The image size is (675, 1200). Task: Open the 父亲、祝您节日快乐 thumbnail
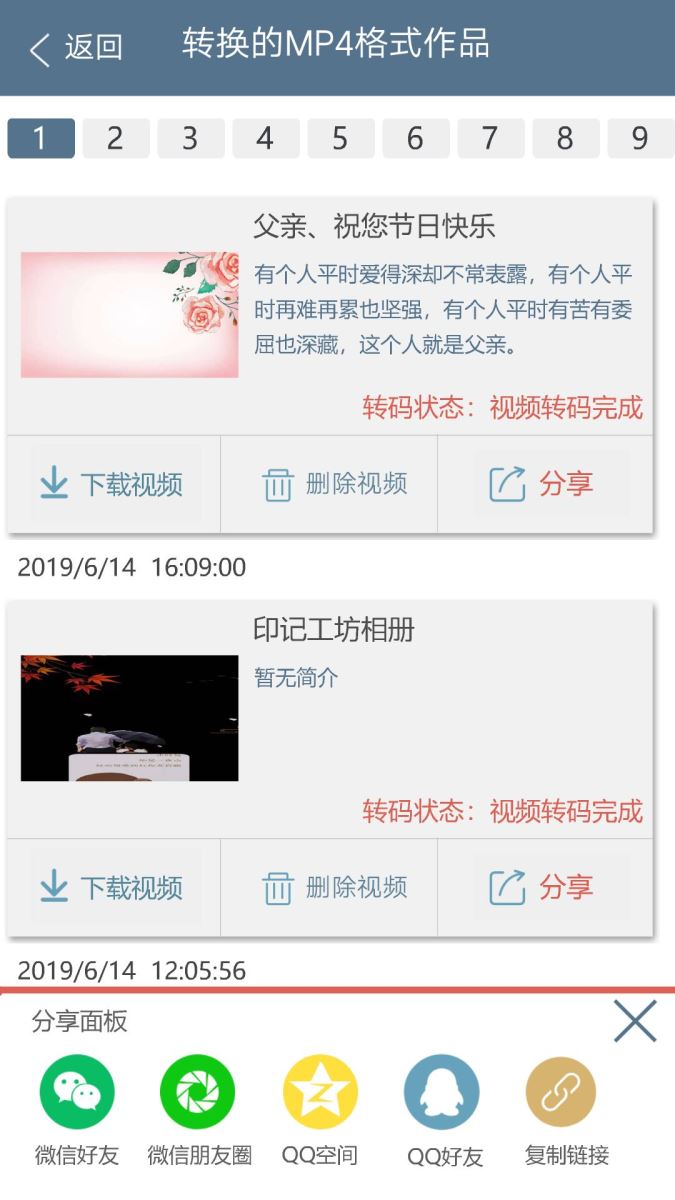click(129, 314)
